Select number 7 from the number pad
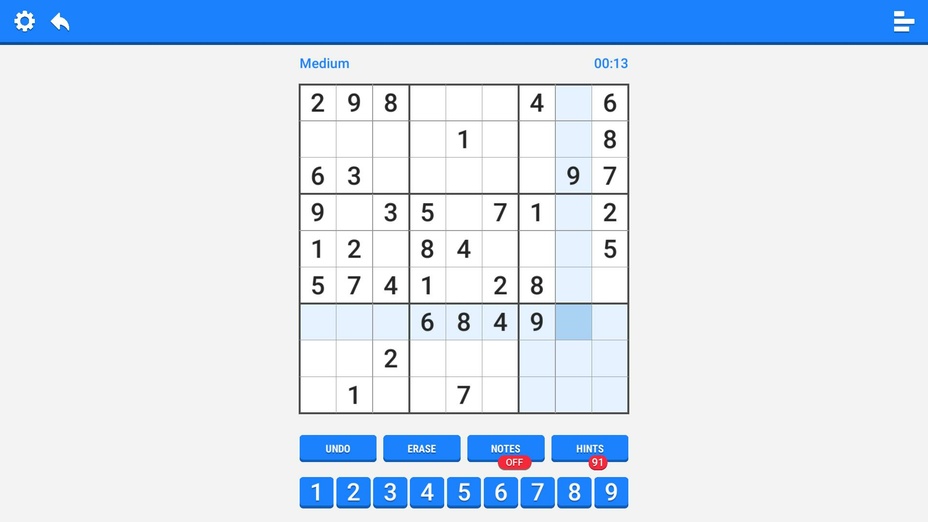Screen dimensions: 928x522 pos(537,492)
